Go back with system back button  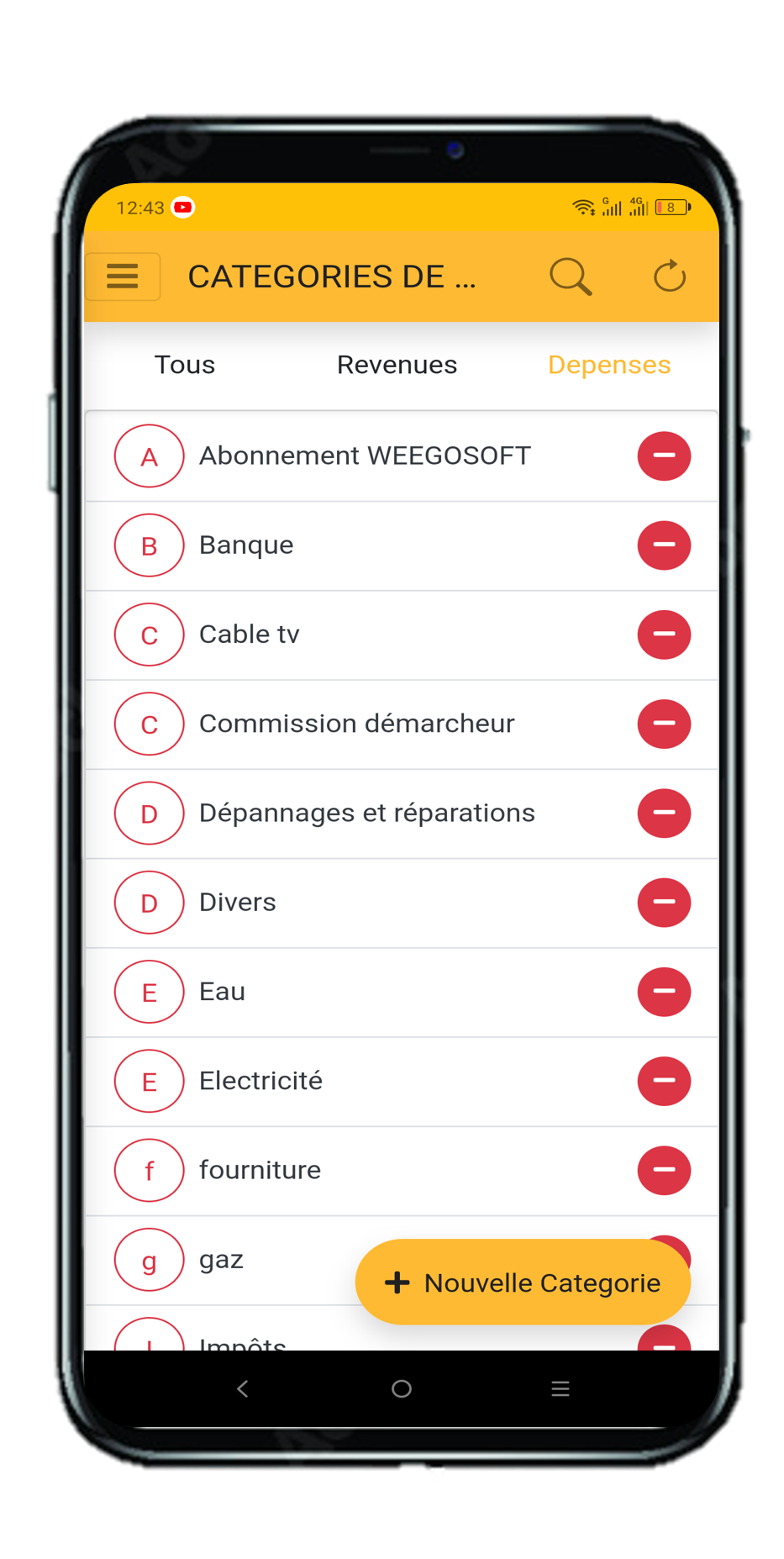point(243,1389)
